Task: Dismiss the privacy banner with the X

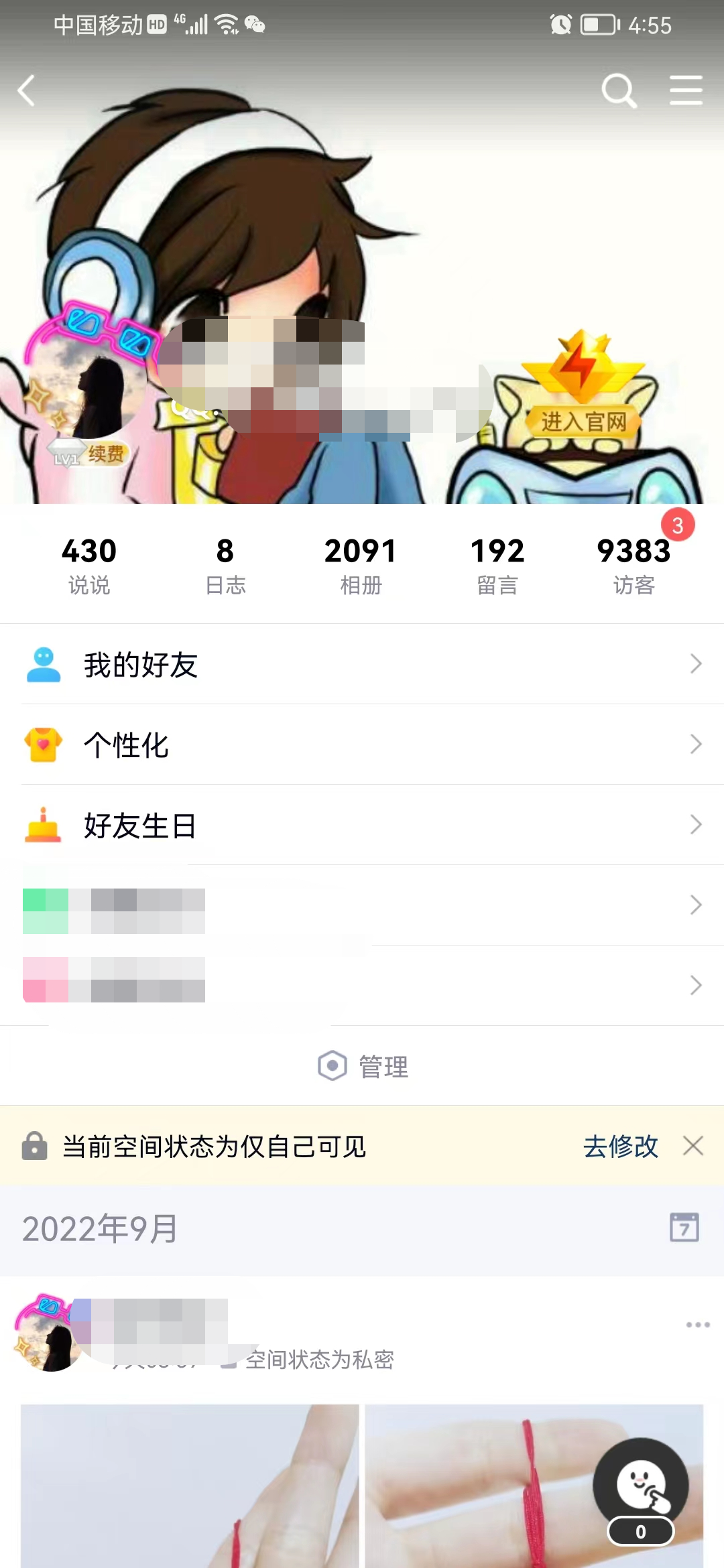Action: (694, 1146)
